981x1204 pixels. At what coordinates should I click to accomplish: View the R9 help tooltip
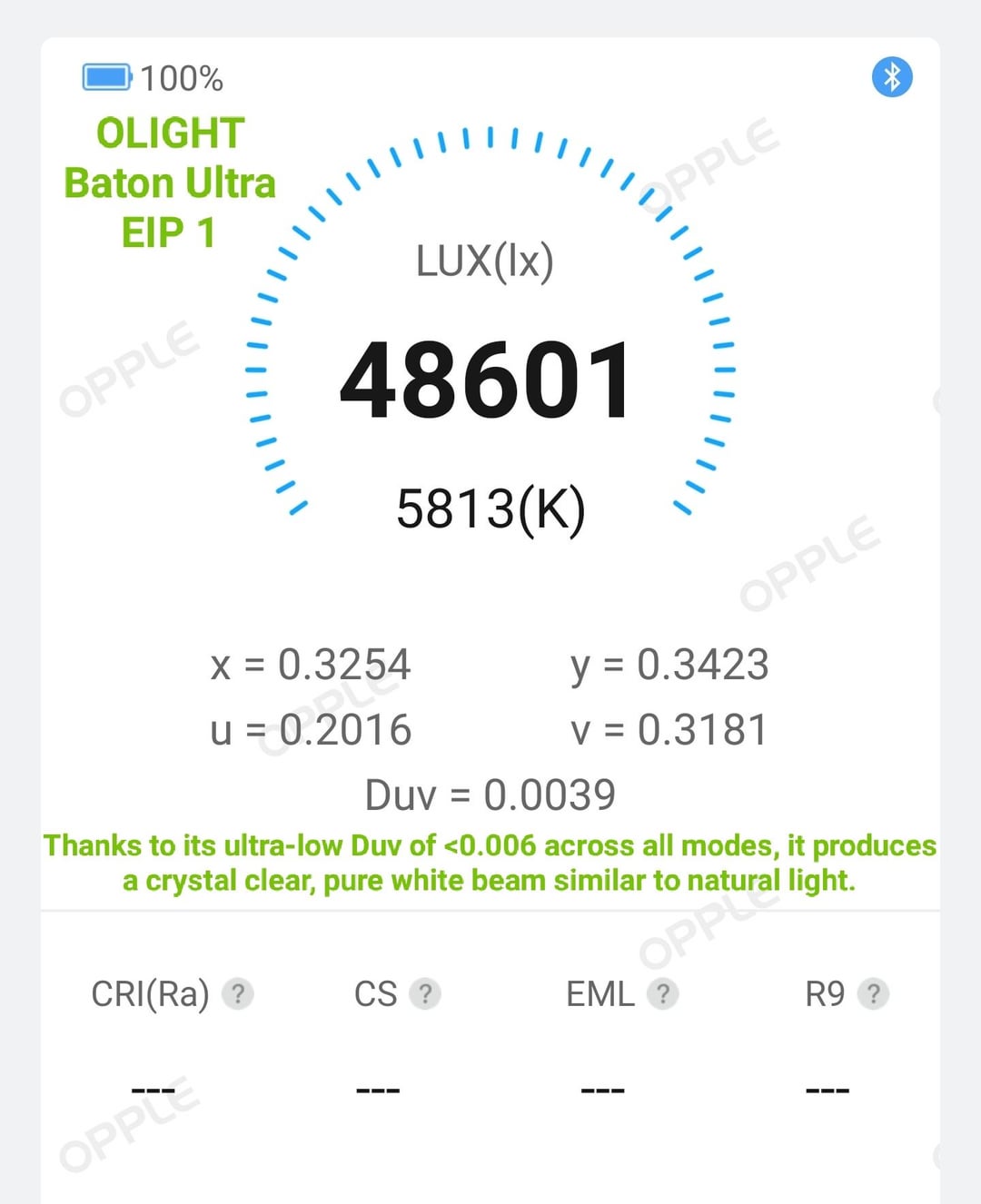[873, 994]
